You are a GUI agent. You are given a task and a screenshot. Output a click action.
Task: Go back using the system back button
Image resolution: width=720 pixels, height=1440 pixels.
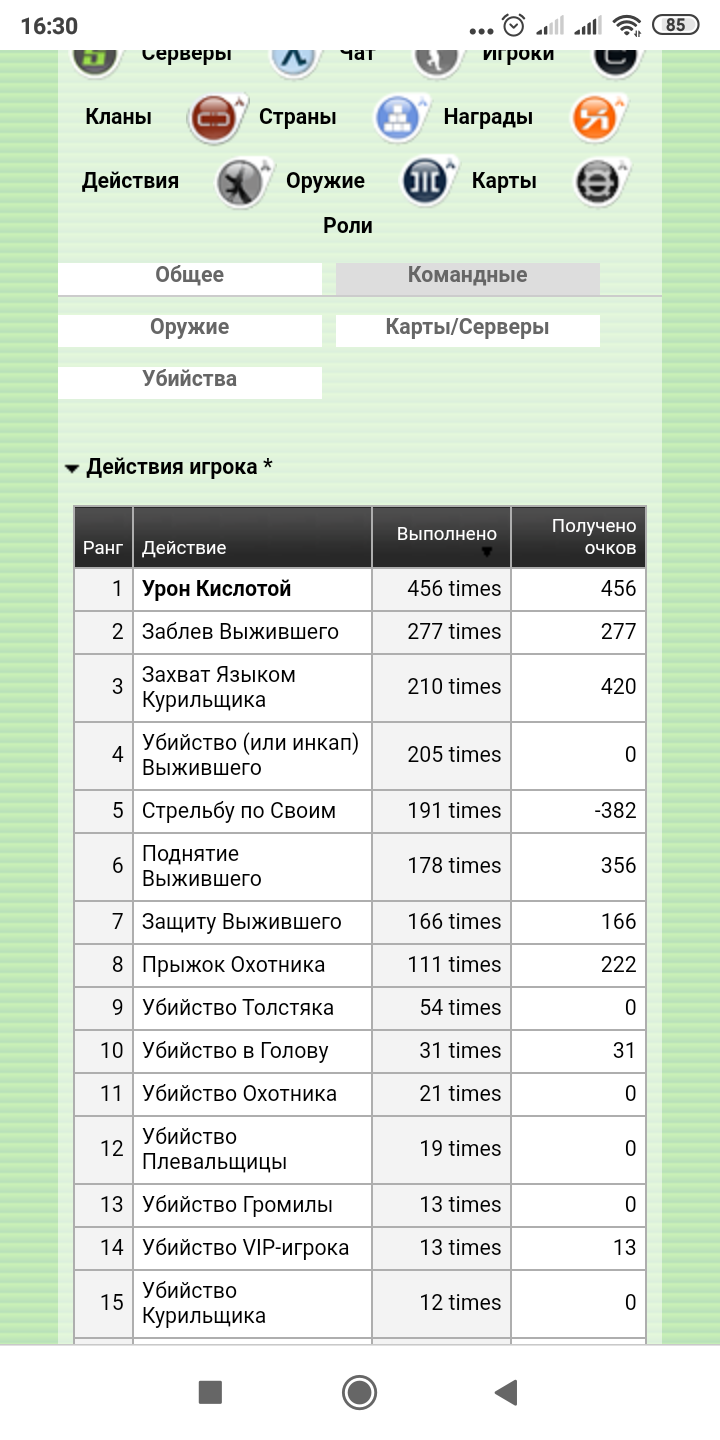[x=506, y=1392]
